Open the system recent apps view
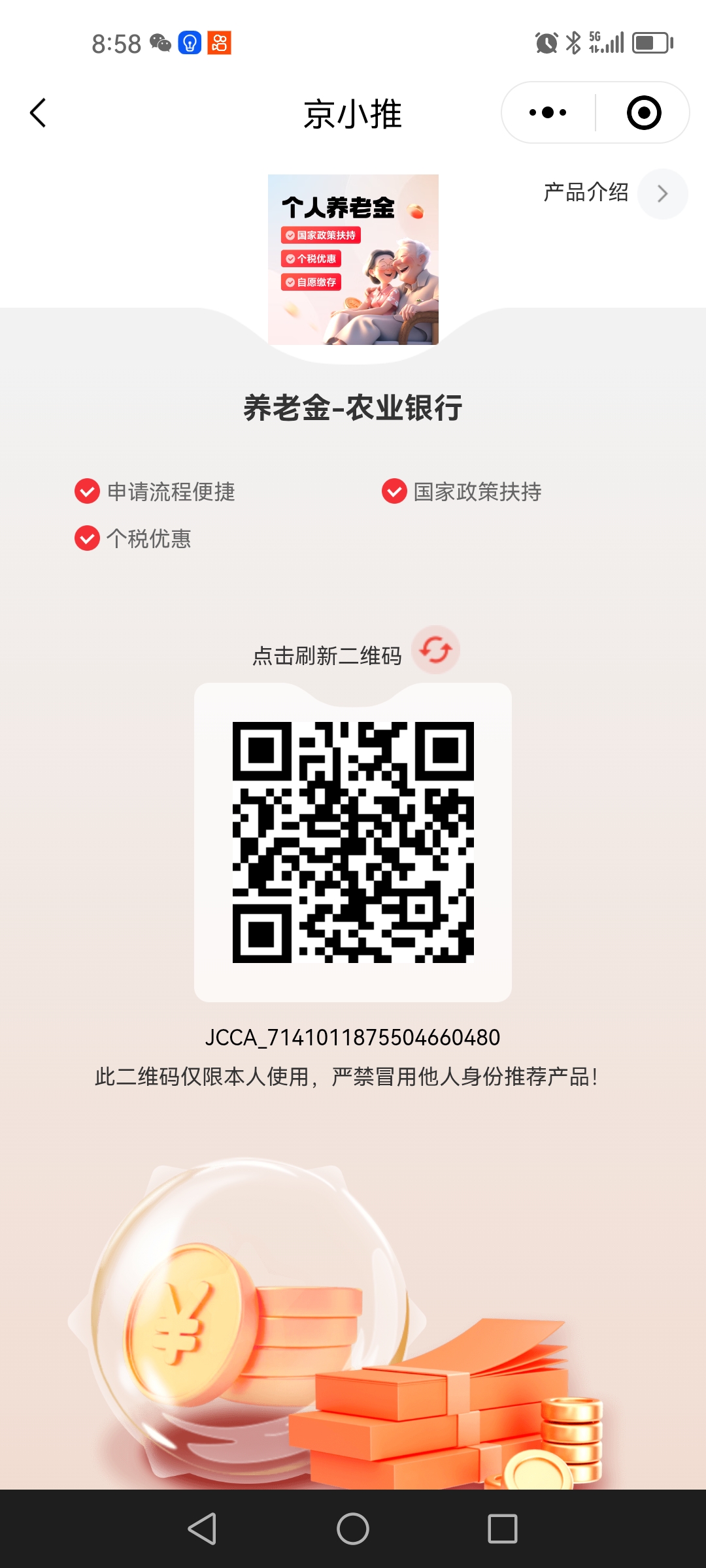 (502, 1529)
